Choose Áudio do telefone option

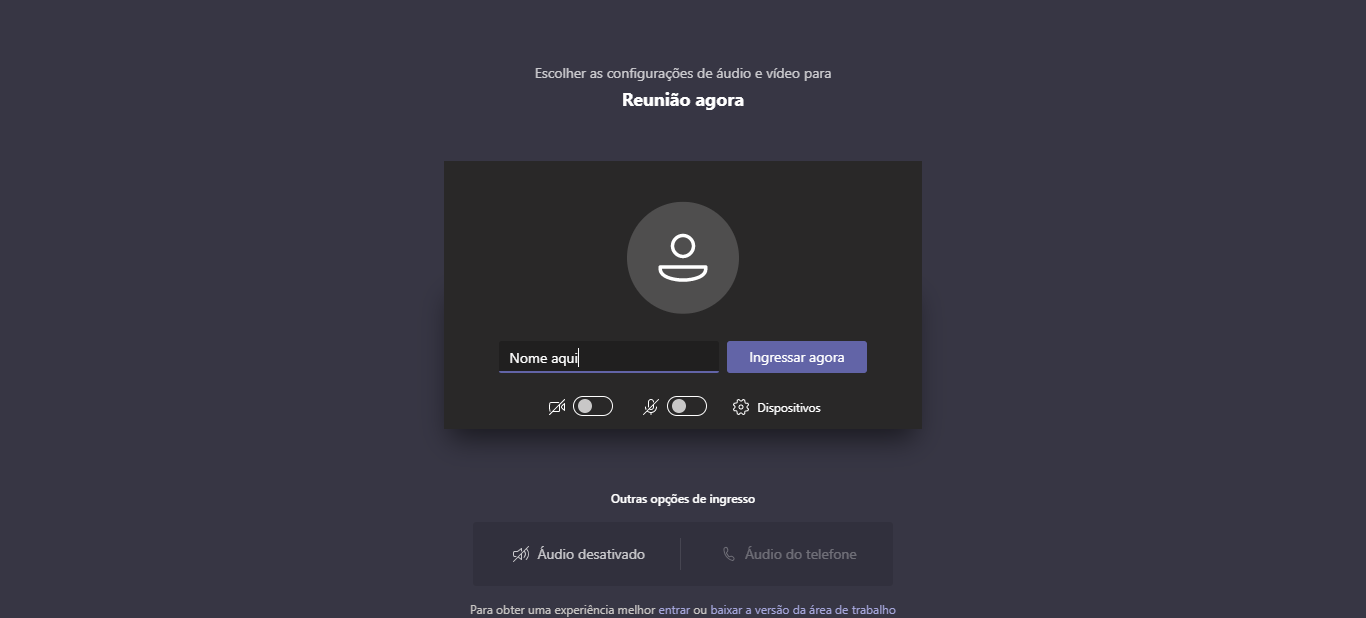click(x=789, y=554)
